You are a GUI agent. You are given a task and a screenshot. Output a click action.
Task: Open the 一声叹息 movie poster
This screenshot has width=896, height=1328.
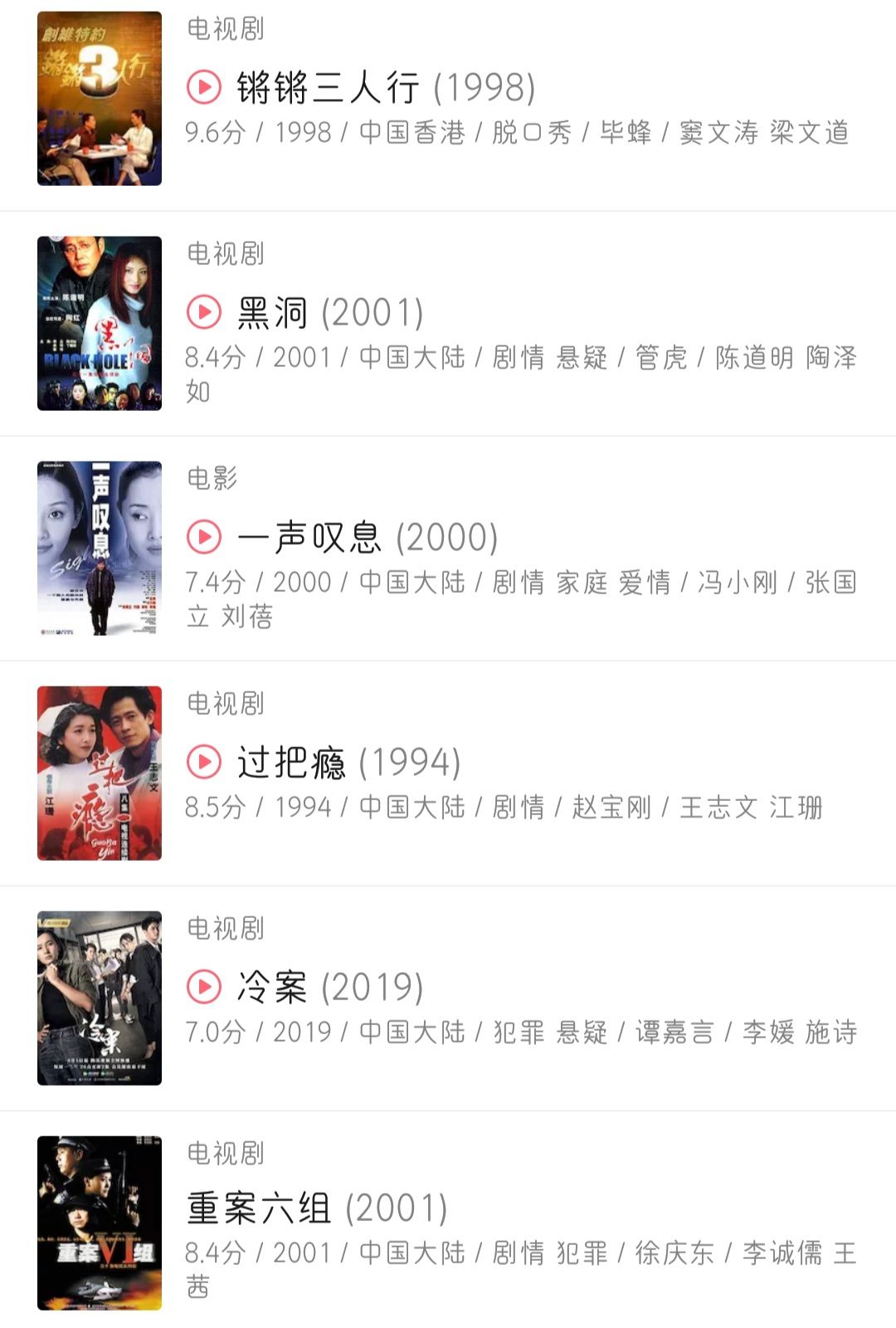(100, 549)
